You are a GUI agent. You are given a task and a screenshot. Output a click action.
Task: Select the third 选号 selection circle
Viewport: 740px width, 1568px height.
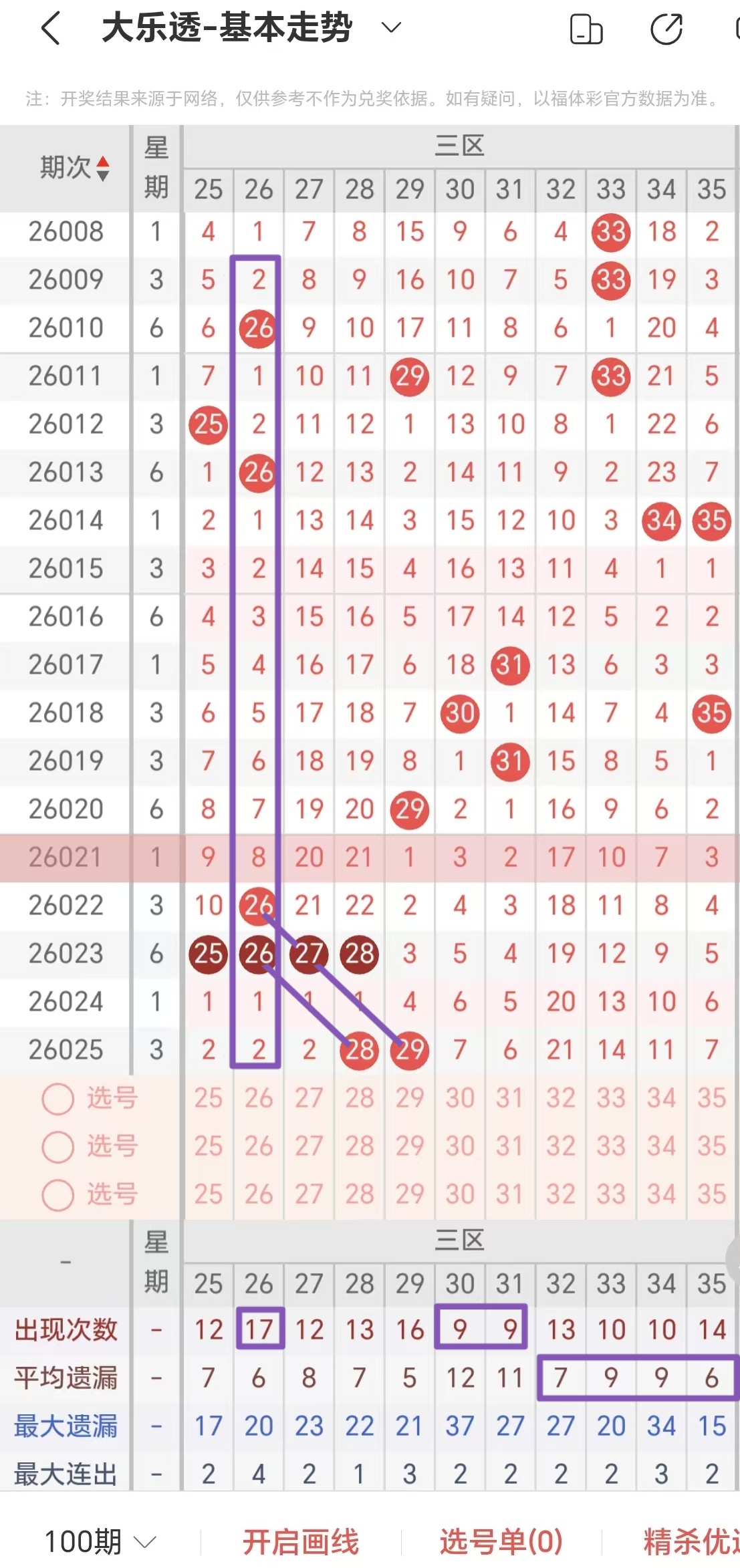57,1194
